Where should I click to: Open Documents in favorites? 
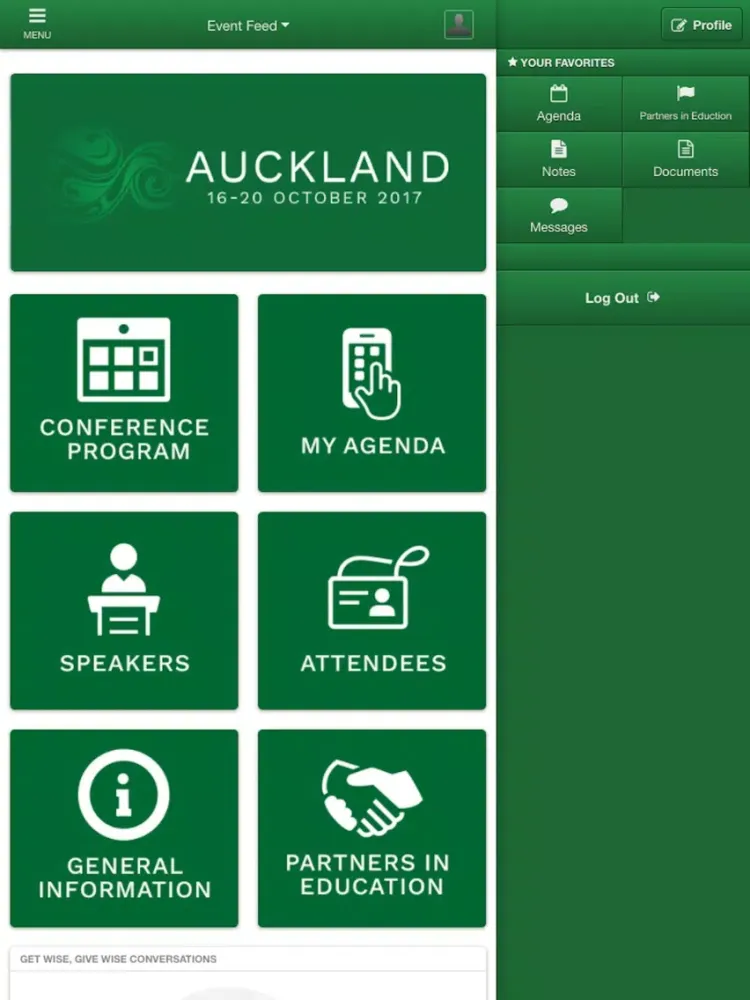685,160
